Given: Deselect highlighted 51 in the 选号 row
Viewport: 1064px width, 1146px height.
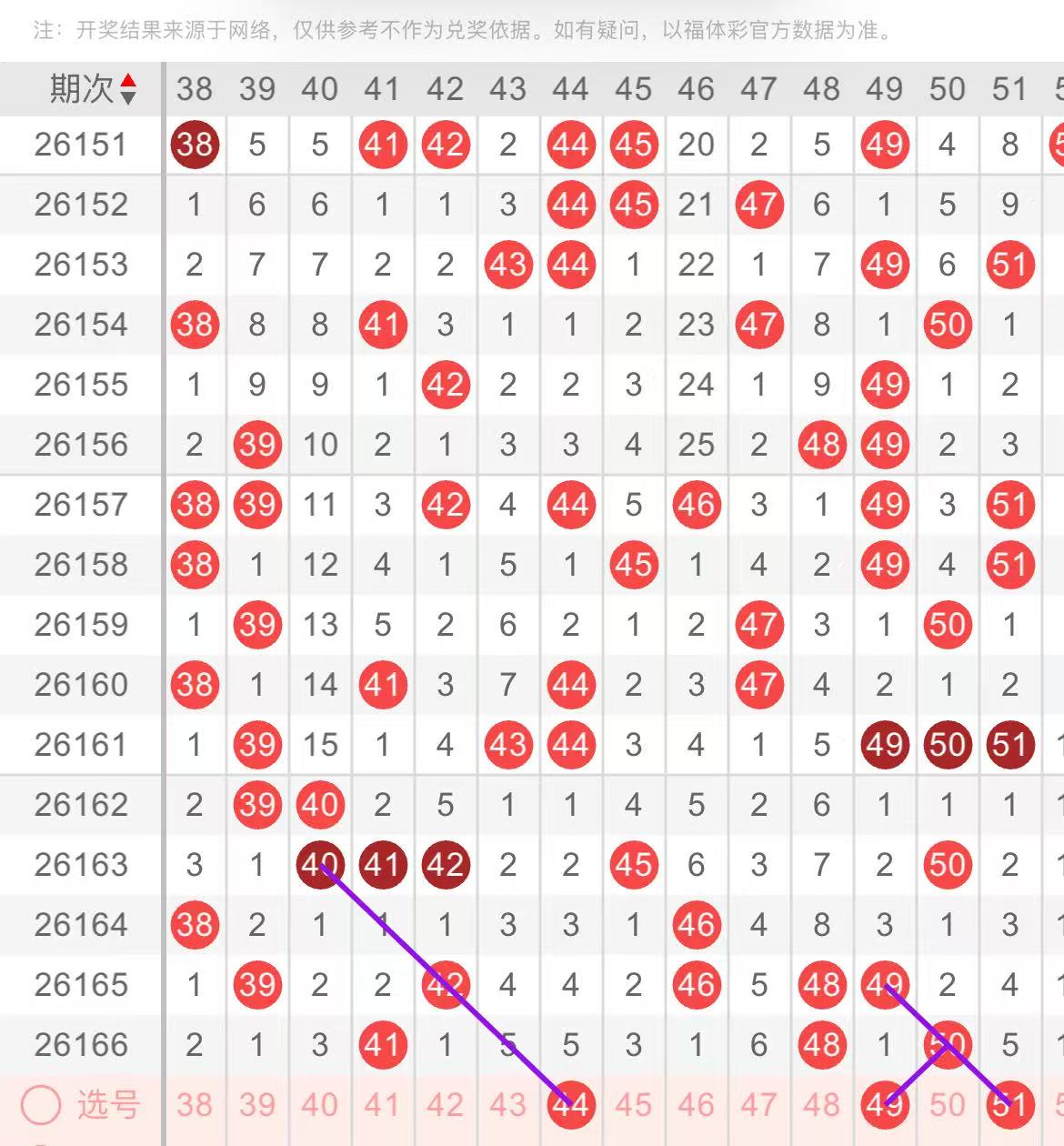Looking at the screenshot, I should [1009, 1105].
